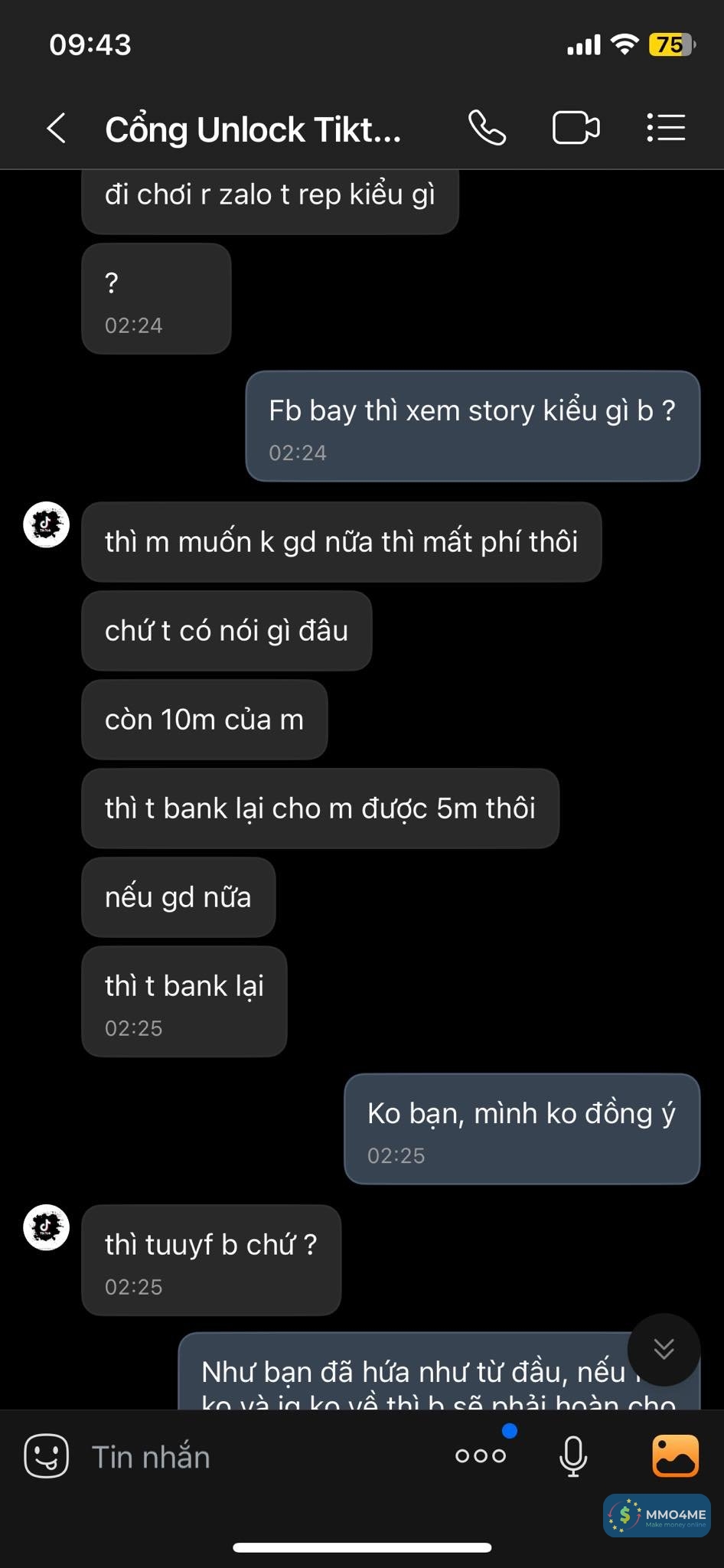Screen dimensions: 724x1568
Task: Open the chat options menu
Action: click(x=666, y=128)
